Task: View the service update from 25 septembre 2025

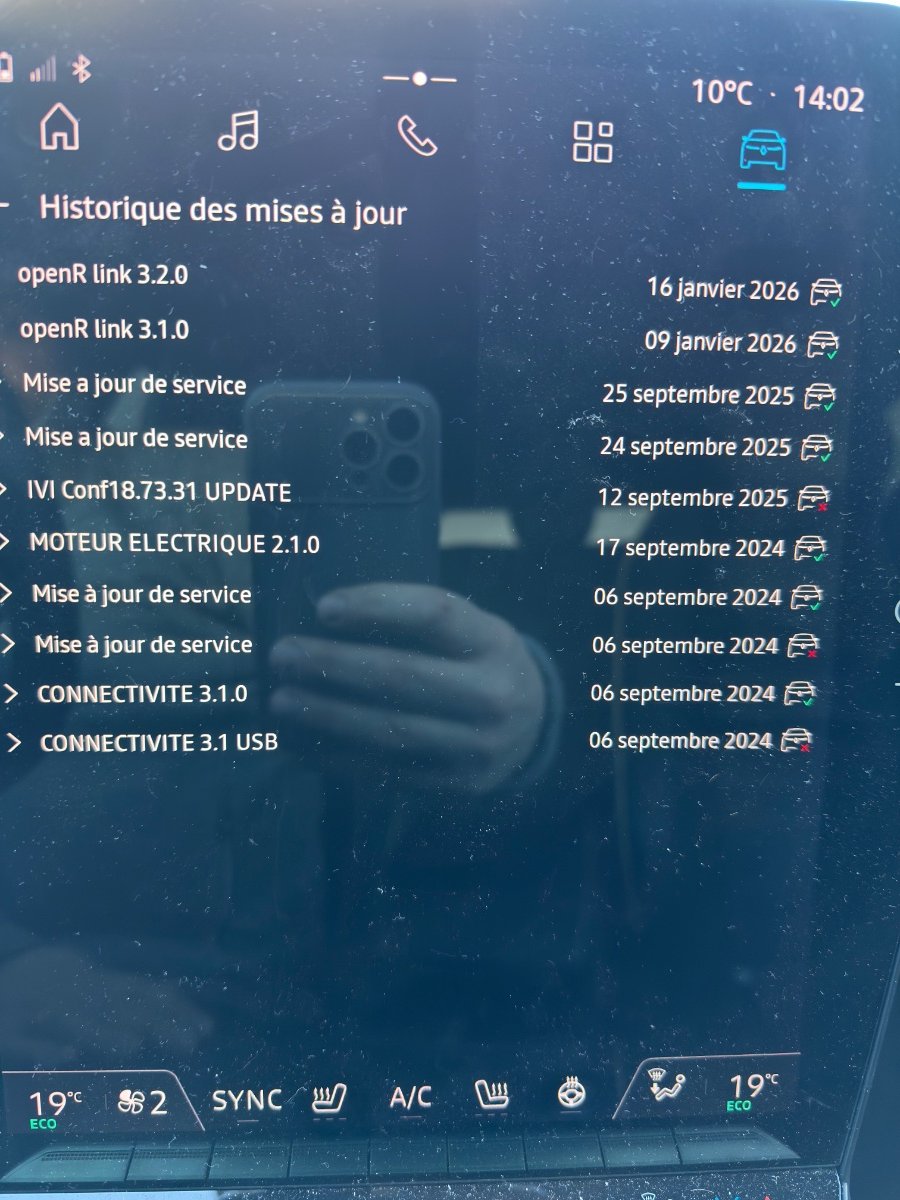Action: click(x=135, y=384)
